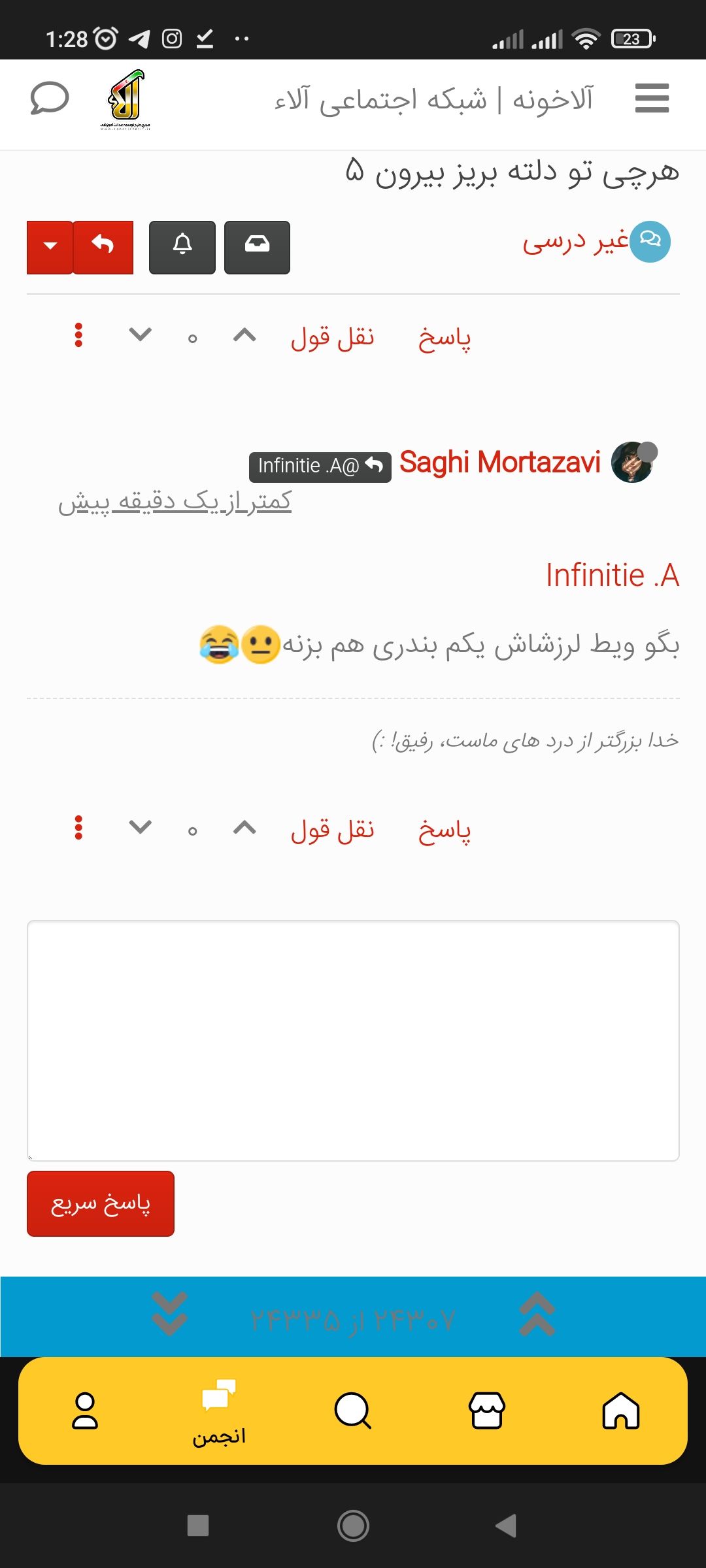This screenshot has height=1568, width=706.
Task: Quote (نقل قول) Saghi Mortazavi's post
Action: click(x=332, y=830)
